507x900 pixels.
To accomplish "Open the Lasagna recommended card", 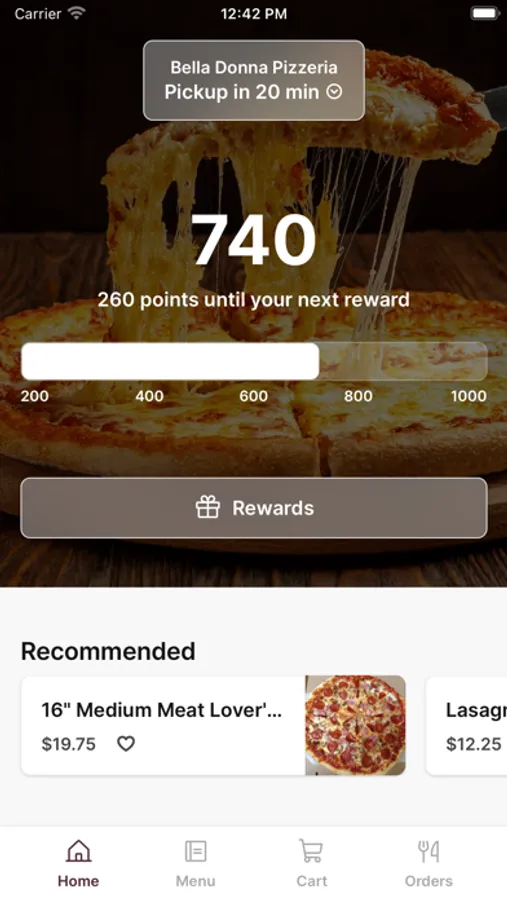I will point(466,726).
